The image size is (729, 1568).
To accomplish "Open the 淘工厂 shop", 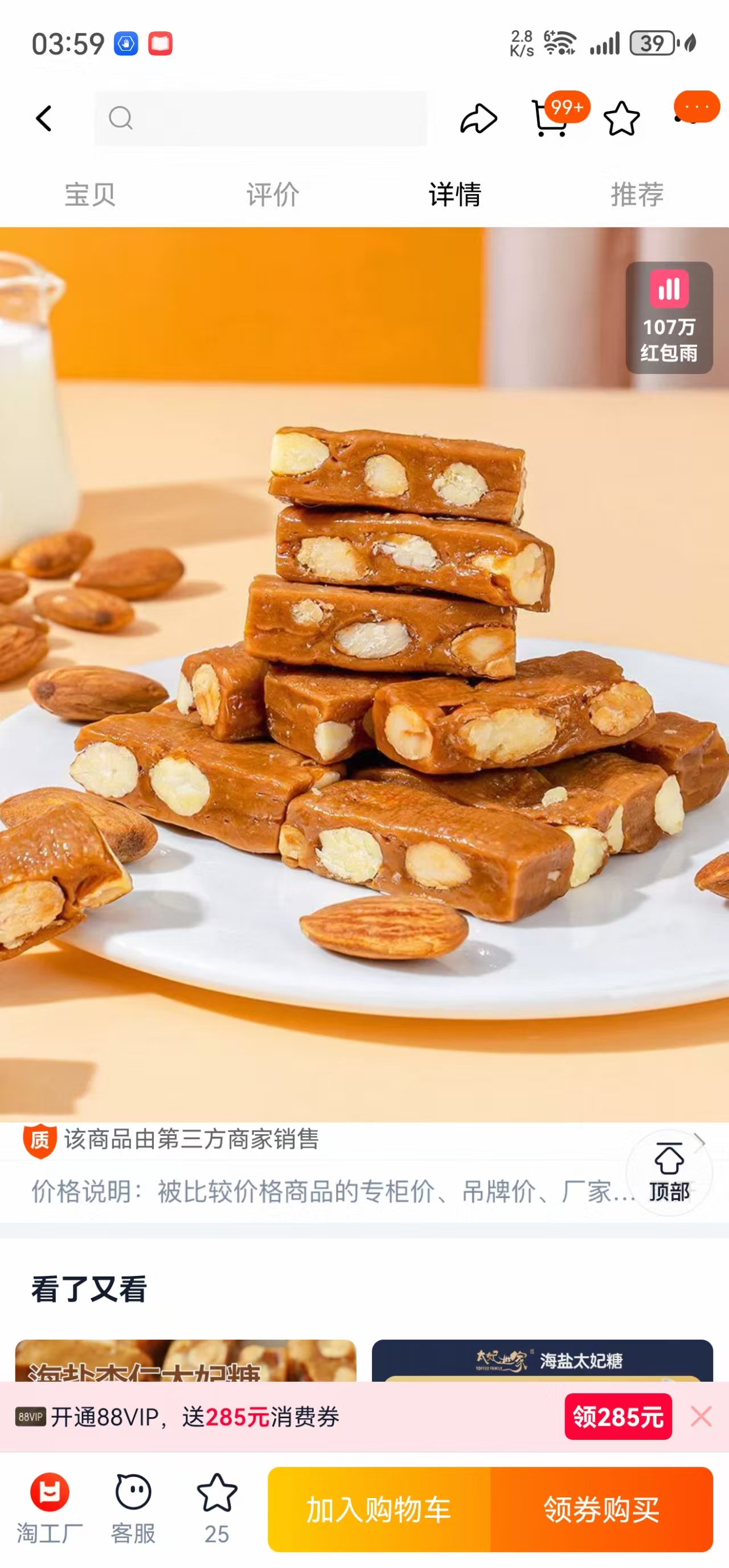I will [50, 1508].
